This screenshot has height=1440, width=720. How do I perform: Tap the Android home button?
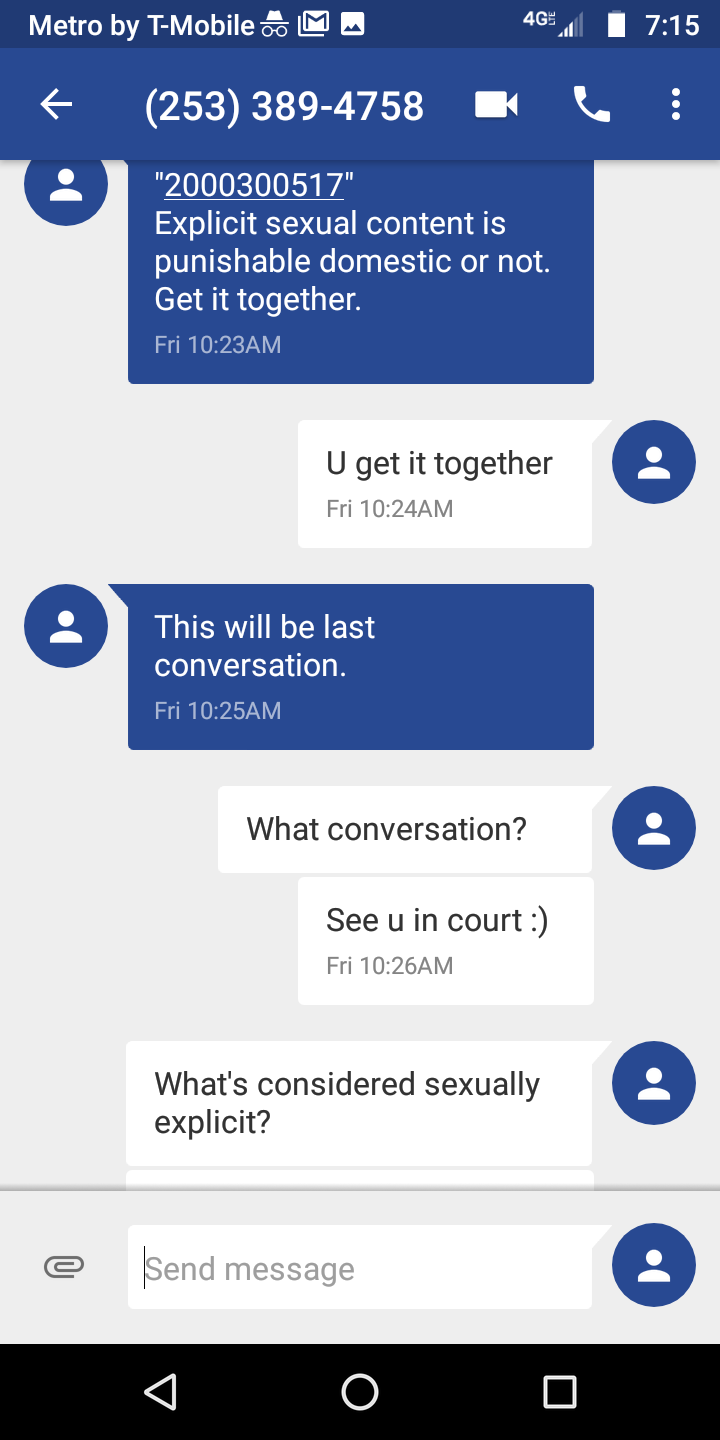tap(360, 1391)
